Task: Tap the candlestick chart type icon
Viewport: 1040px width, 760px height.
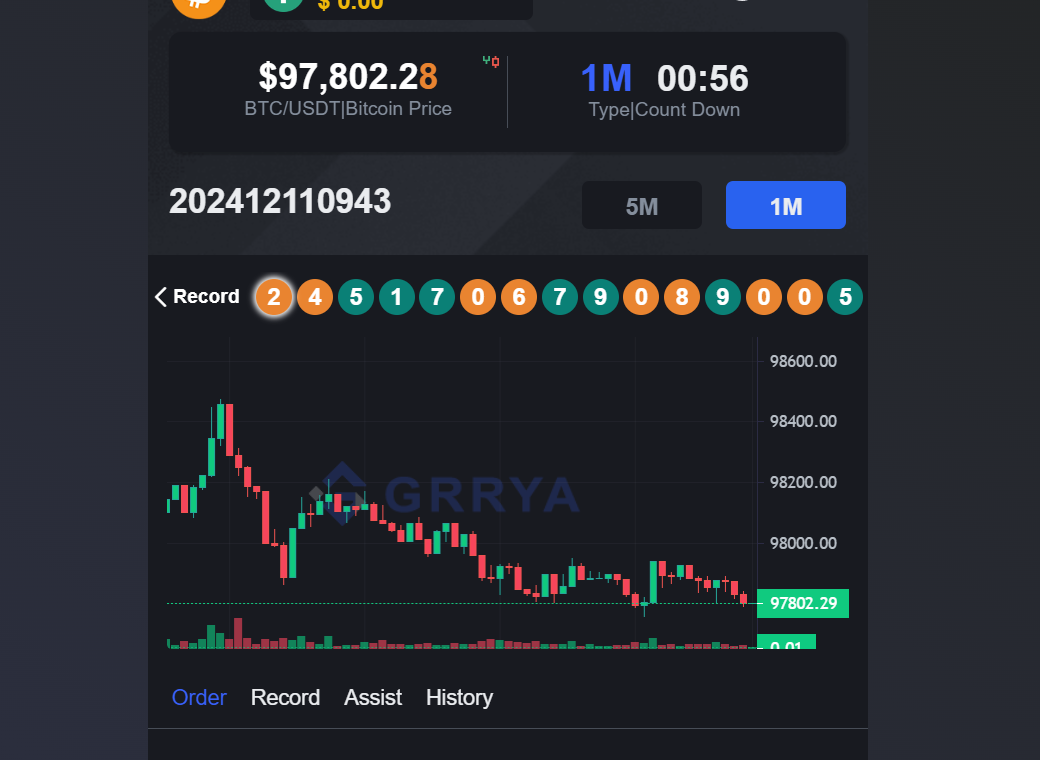Action: tap(490, 62)
